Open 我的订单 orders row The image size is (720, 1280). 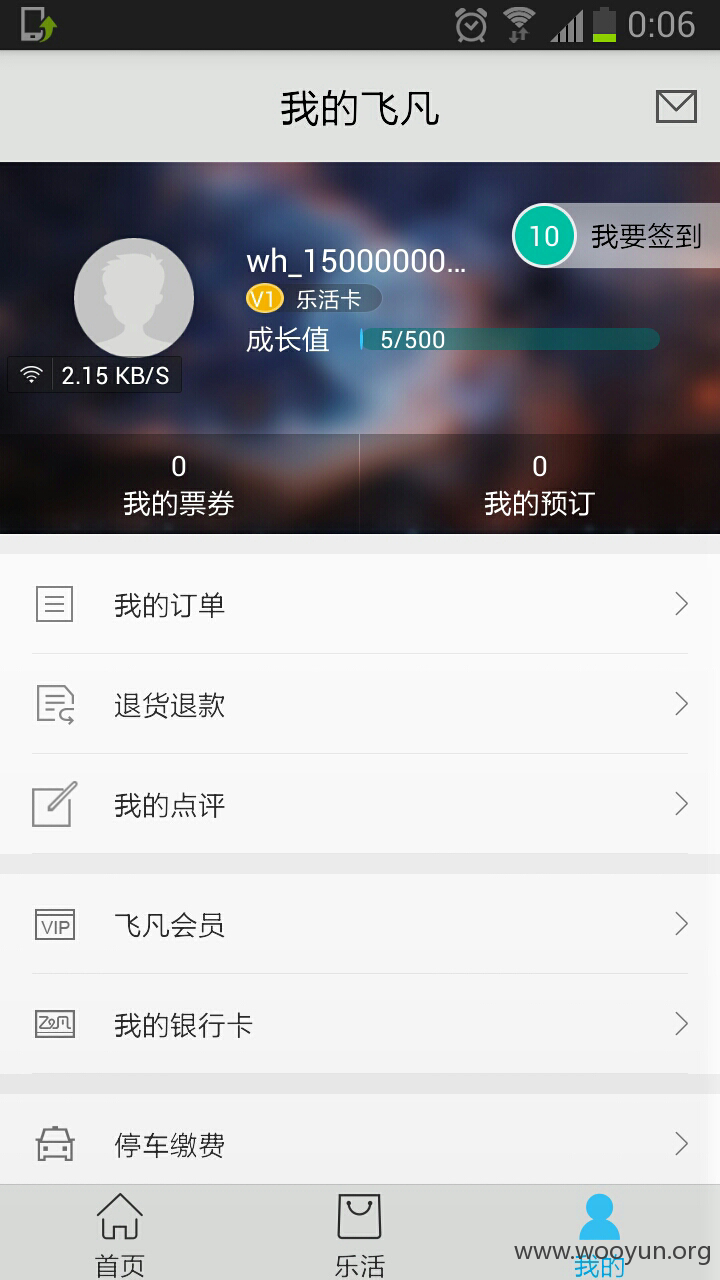point(360,604)
